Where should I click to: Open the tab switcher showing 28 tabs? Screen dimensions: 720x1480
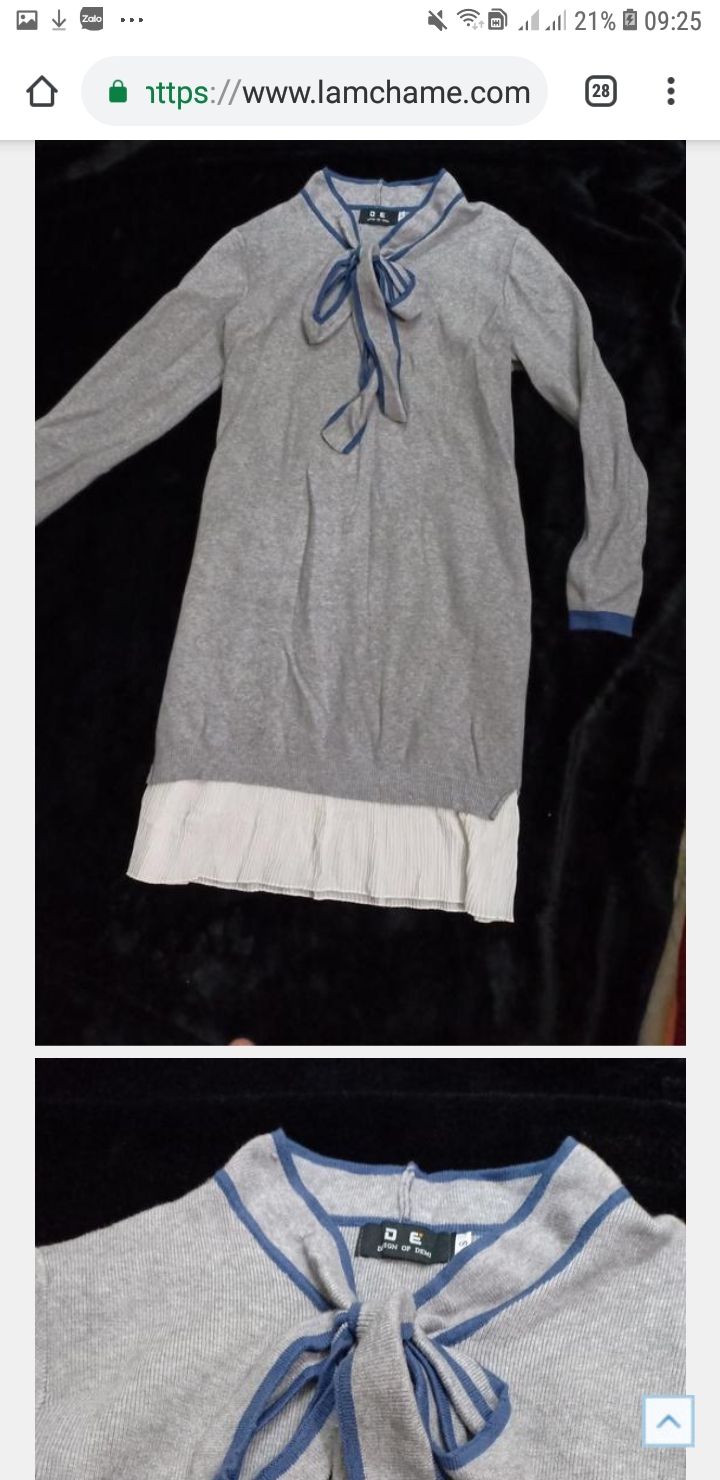[600, 92]
